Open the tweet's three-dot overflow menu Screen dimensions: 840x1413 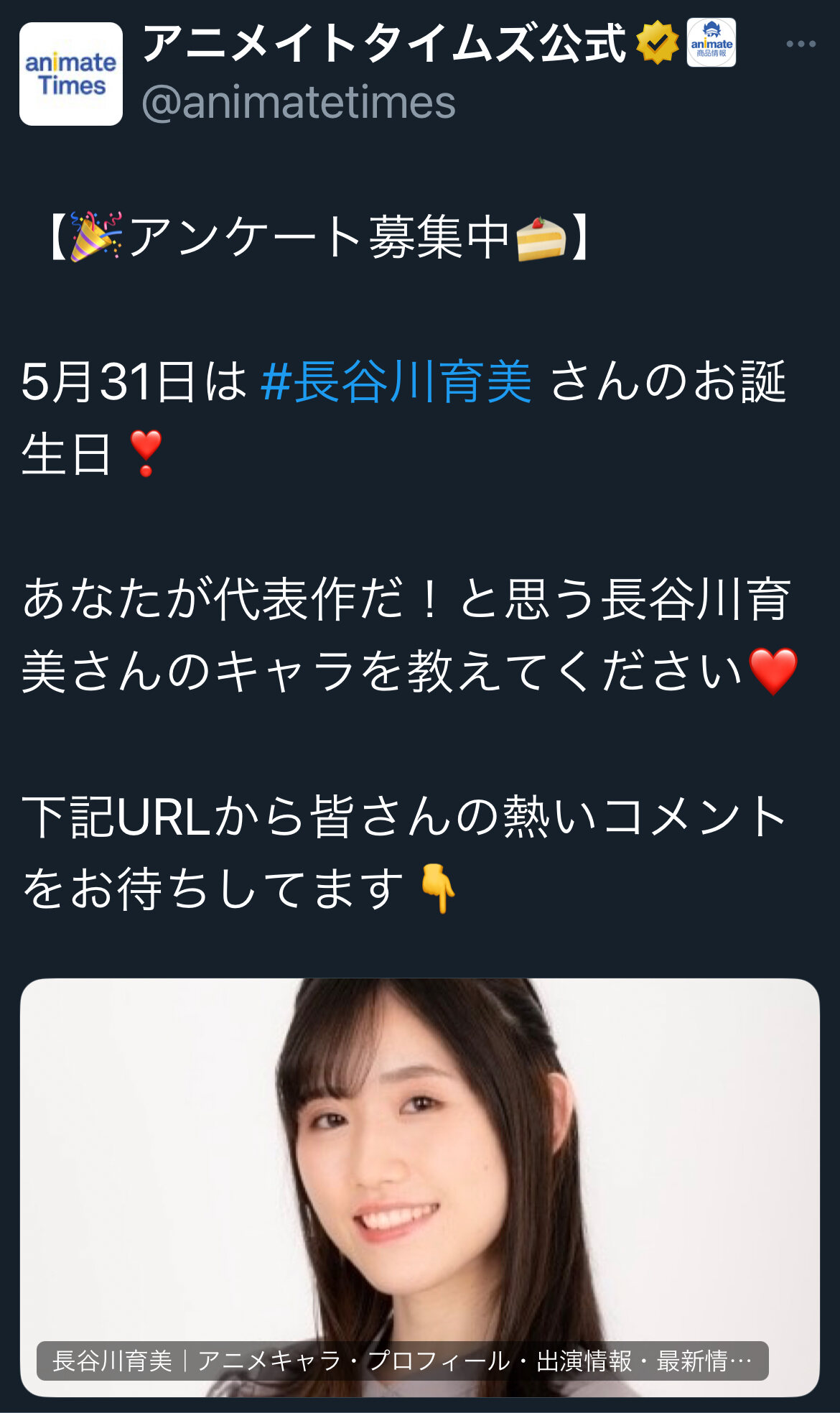(x=801, y=44)
